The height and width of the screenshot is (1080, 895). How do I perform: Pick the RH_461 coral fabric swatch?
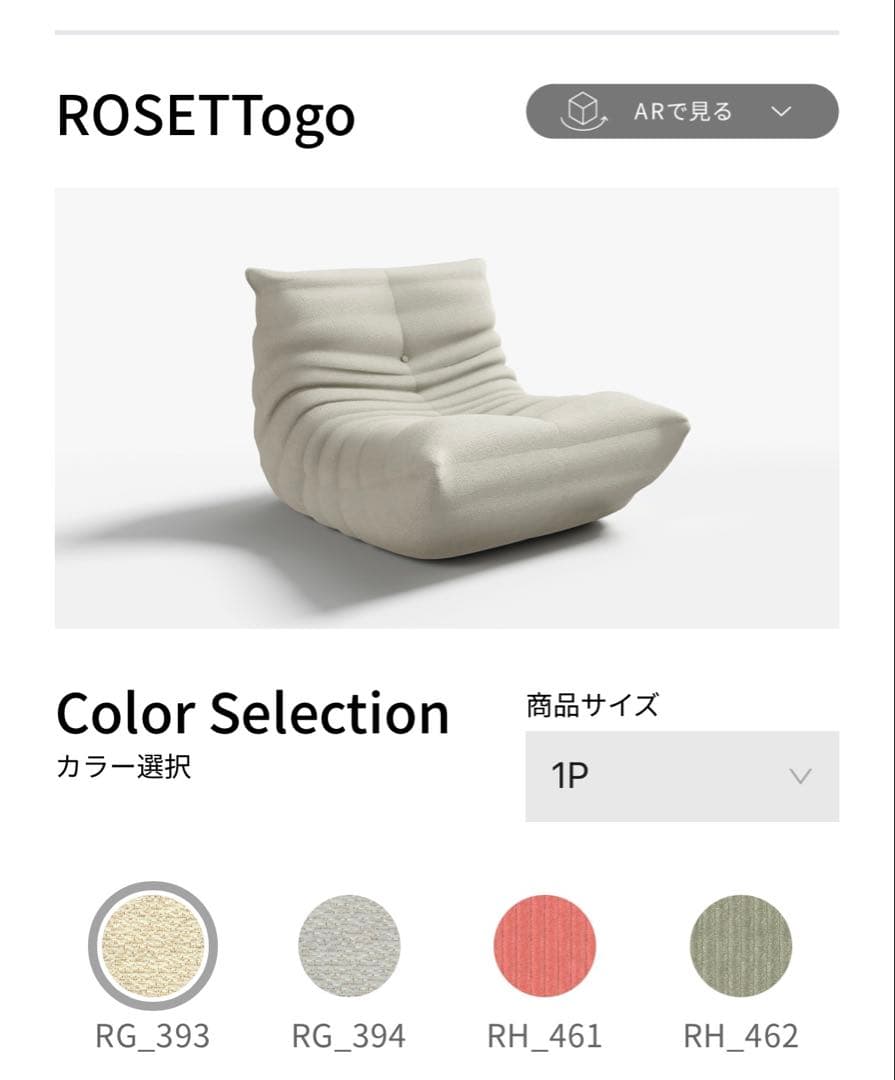[545, 948]
